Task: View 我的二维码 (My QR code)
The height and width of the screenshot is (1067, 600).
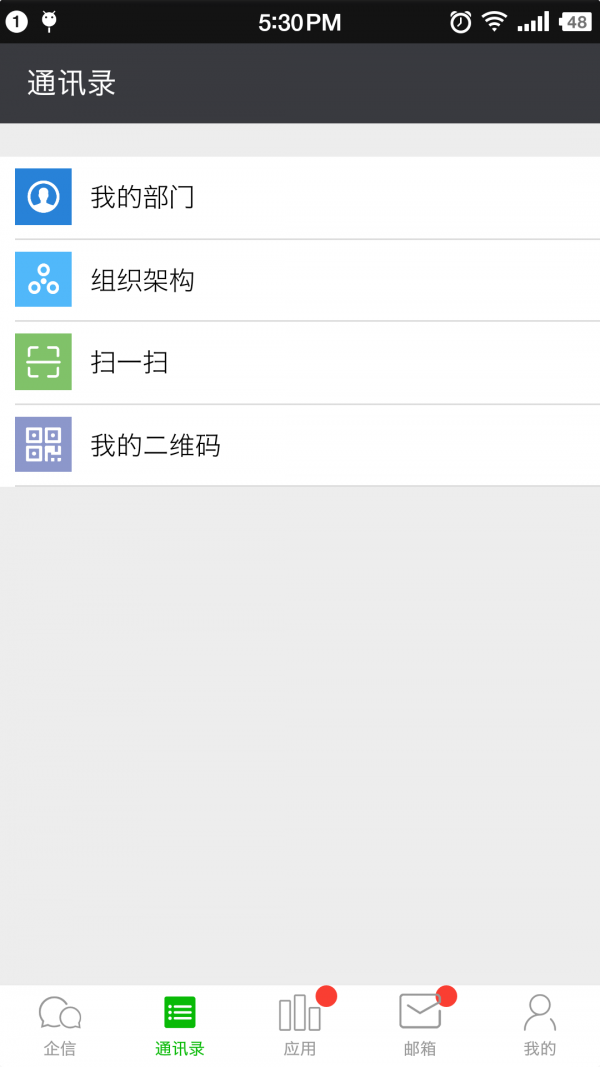Action: point(300,445)
